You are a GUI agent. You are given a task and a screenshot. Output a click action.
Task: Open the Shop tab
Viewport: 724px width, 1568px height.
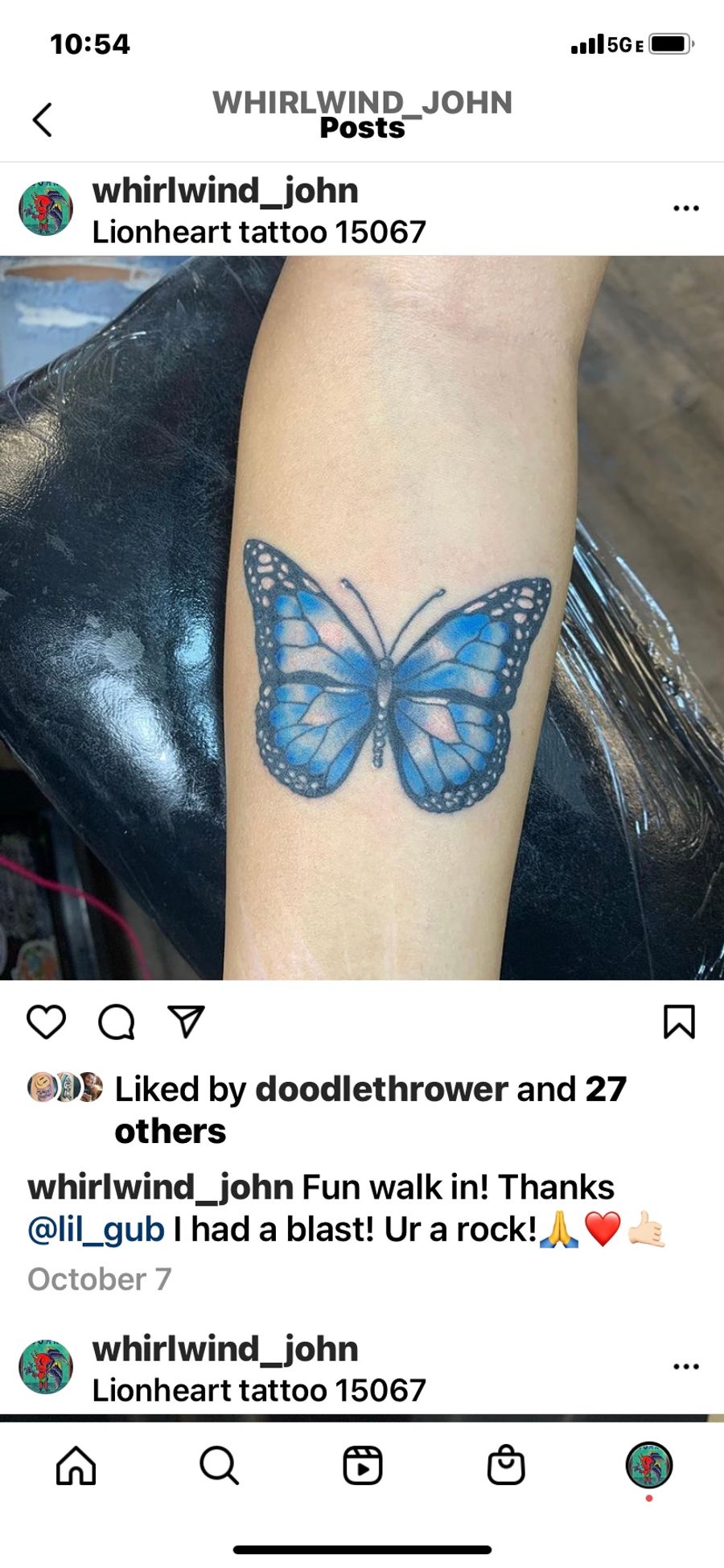[506, 1465]
